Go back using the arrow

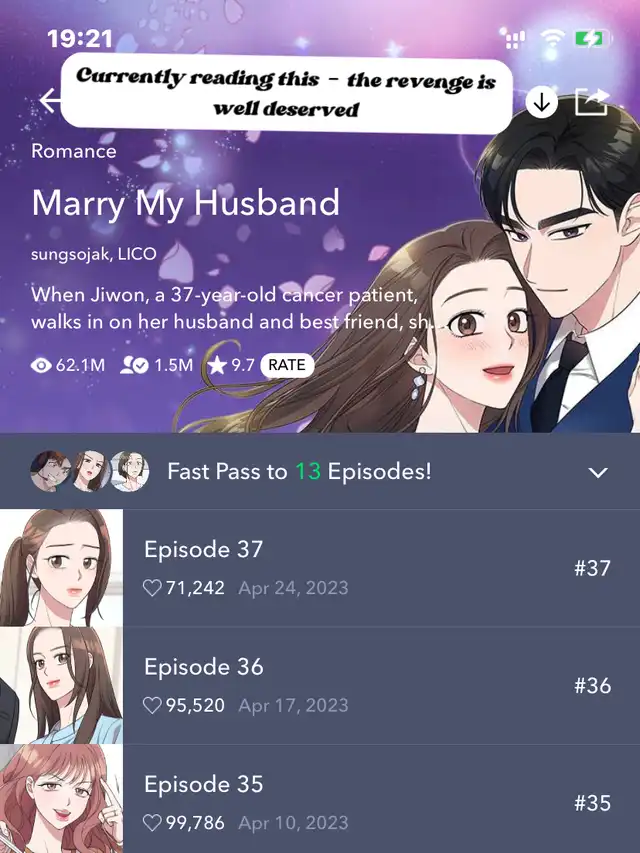[50, 101]
